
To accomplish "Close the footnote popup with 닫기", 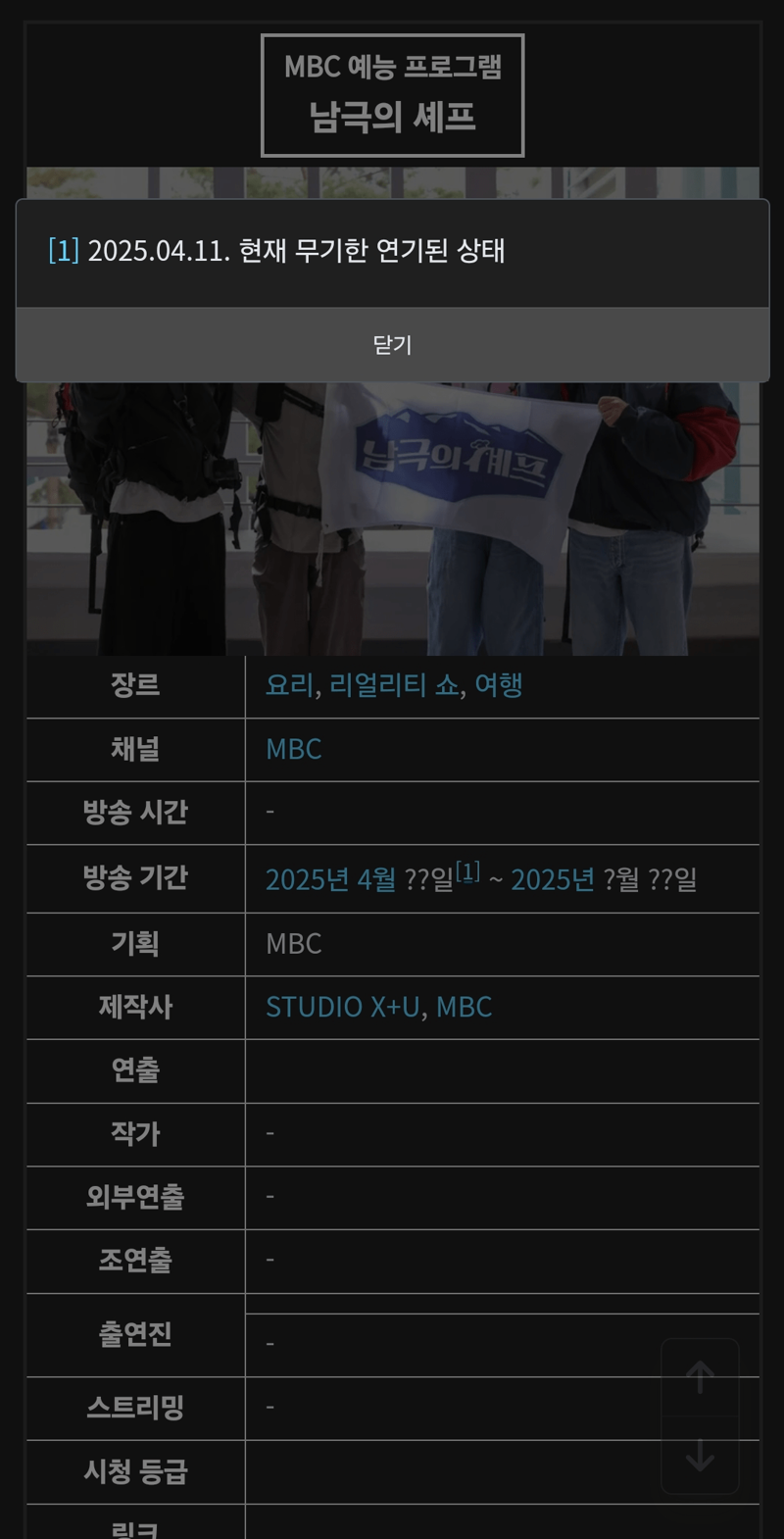I will (x=392, y=345).
